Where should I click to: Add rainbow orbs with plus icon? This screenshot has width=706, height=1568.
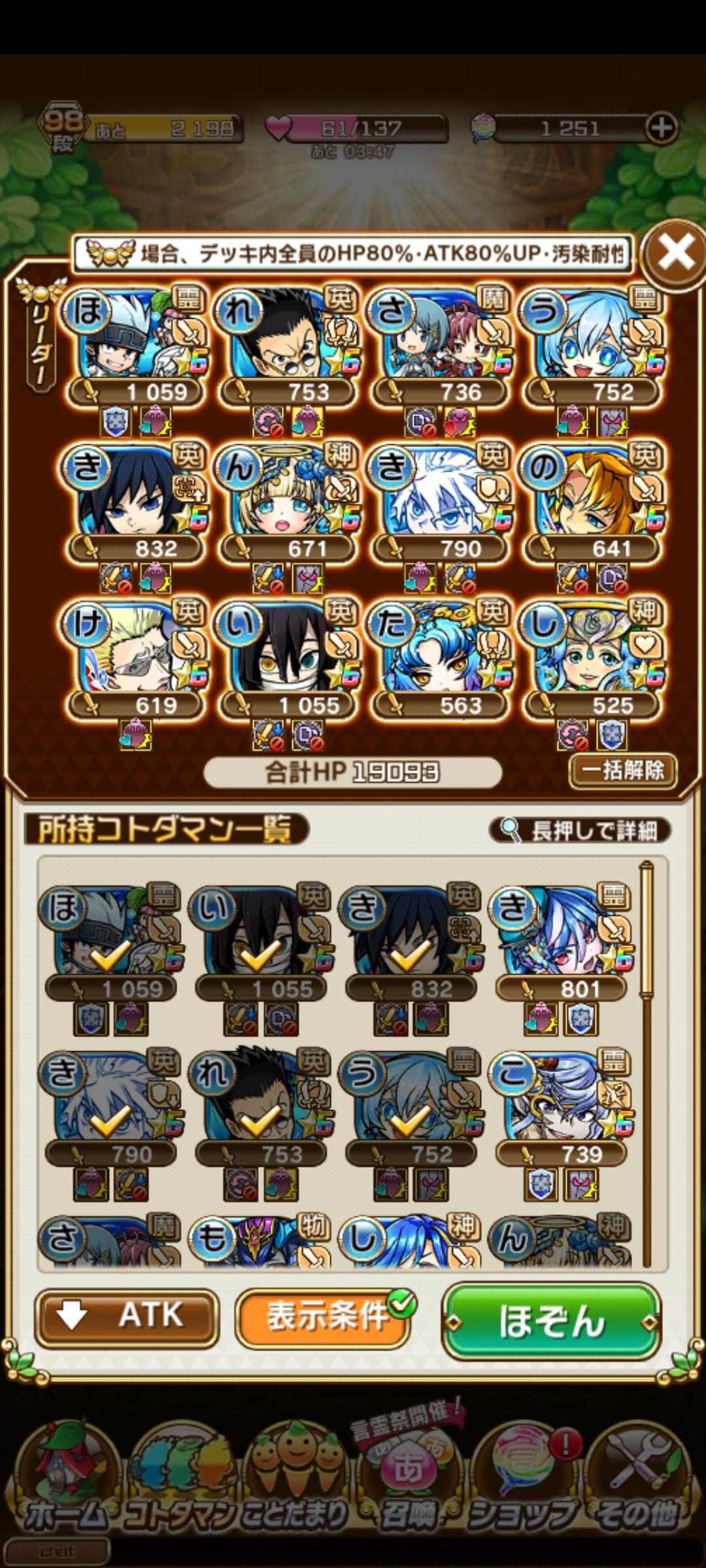pyautogui.click(x=662, y=128)
